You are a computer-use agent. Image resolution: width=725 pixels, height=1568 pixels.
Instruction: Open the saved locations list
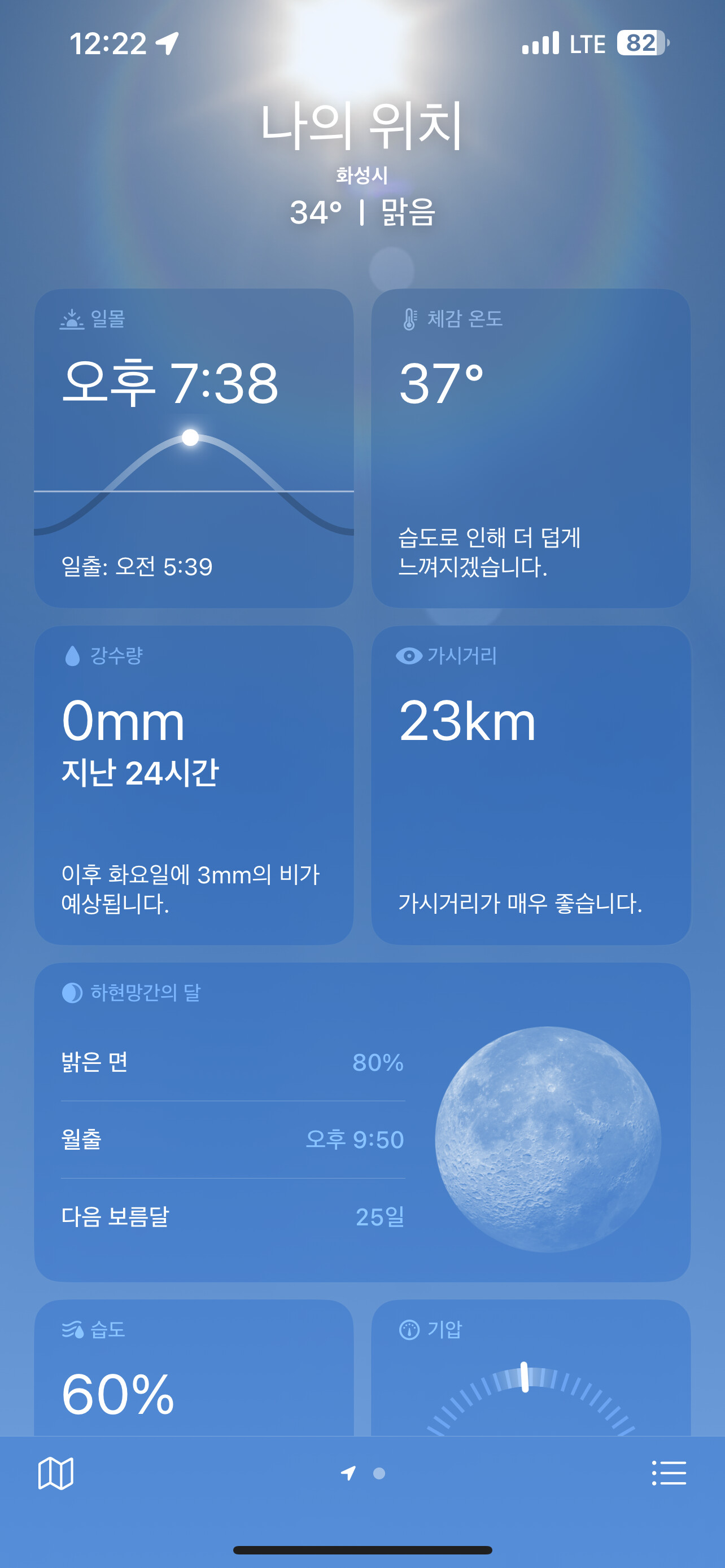pos(669,1473)
